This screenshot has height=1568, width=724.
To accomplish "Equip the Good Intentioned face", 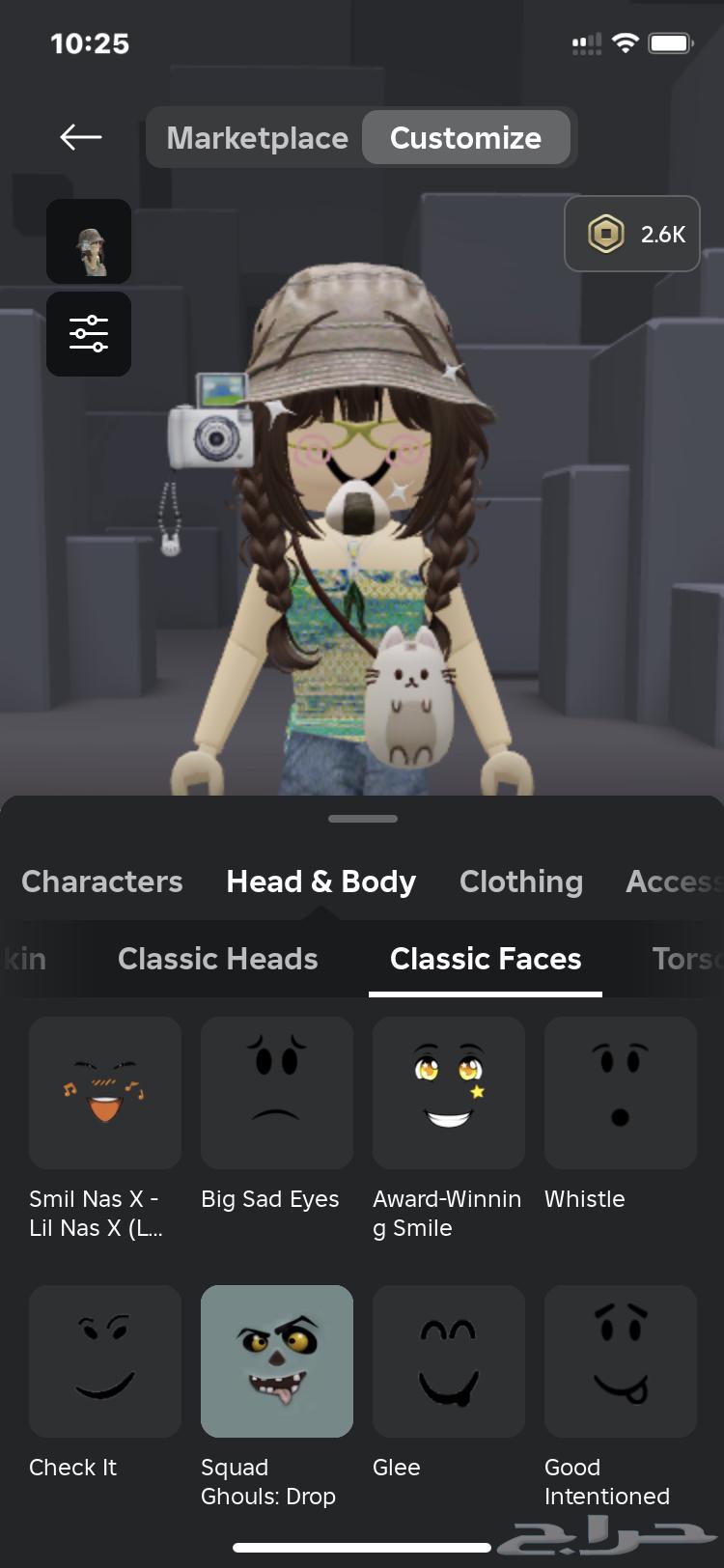I will (x=621, y=1361).
